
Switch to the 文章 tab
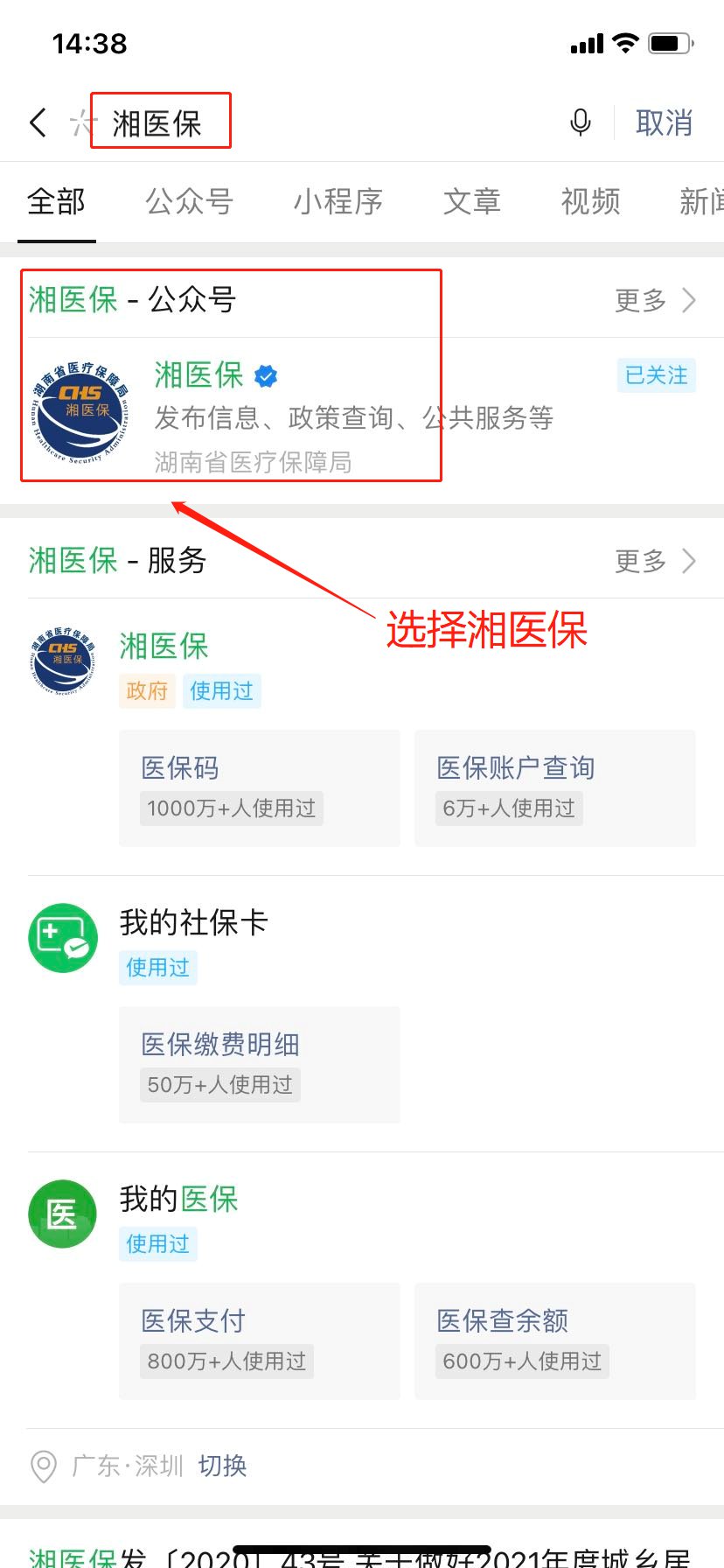(472, 202)
